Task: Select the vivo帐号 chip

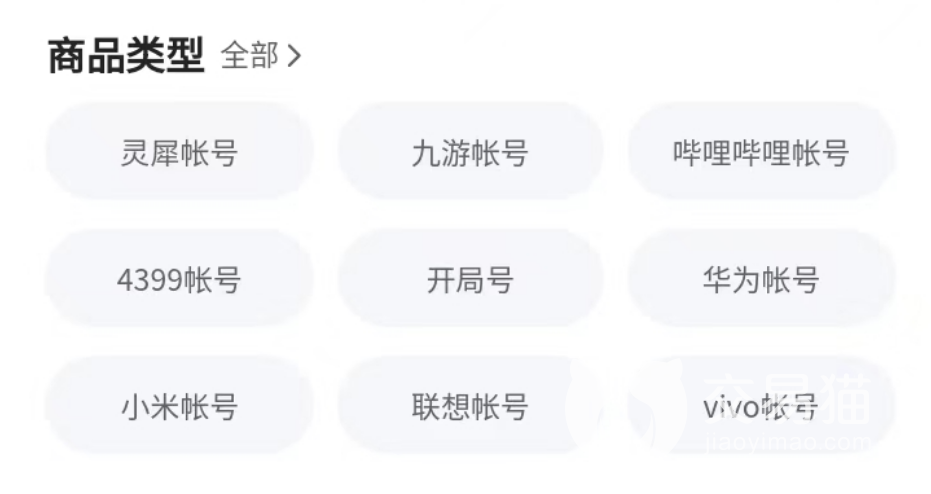Action: point(761,407)
